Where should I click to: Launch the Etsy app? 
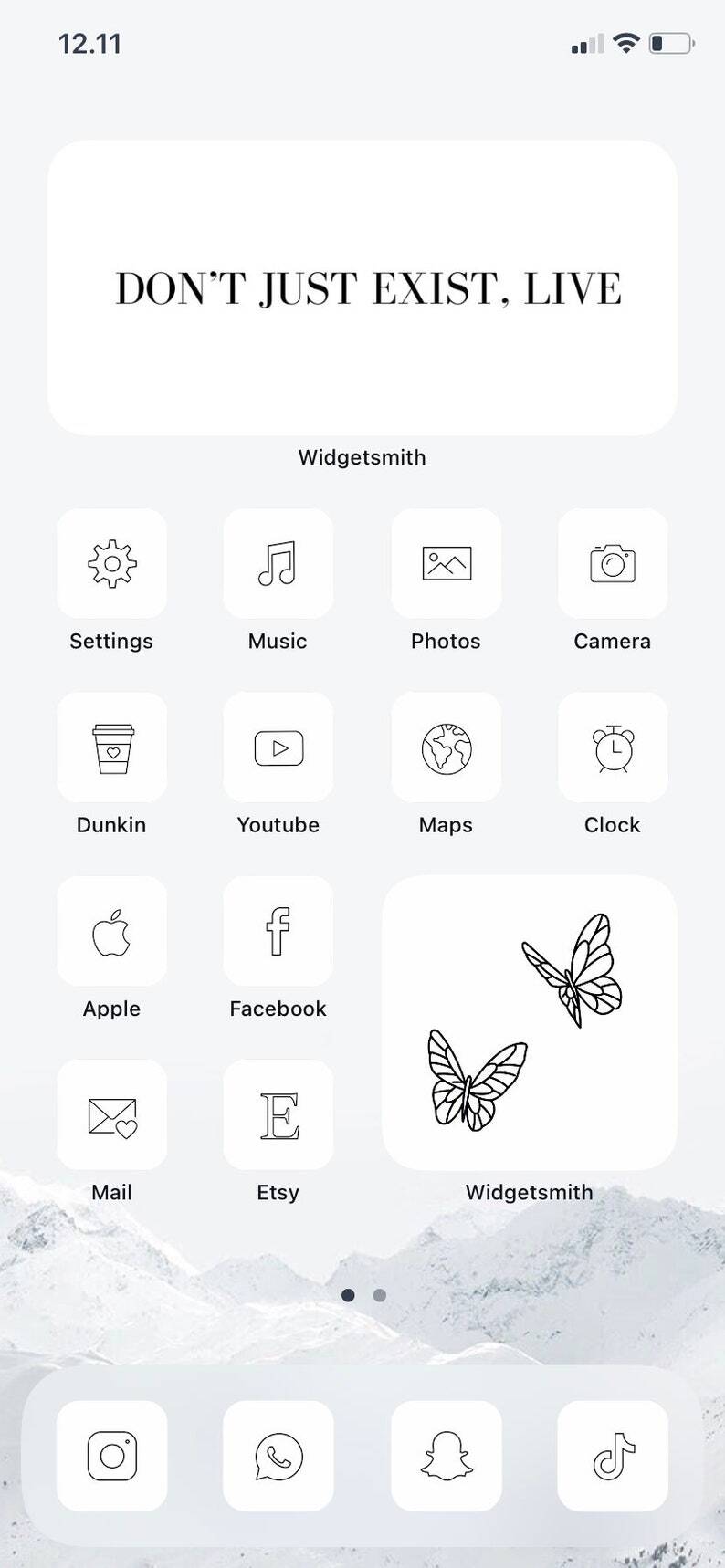point(278,1115)
